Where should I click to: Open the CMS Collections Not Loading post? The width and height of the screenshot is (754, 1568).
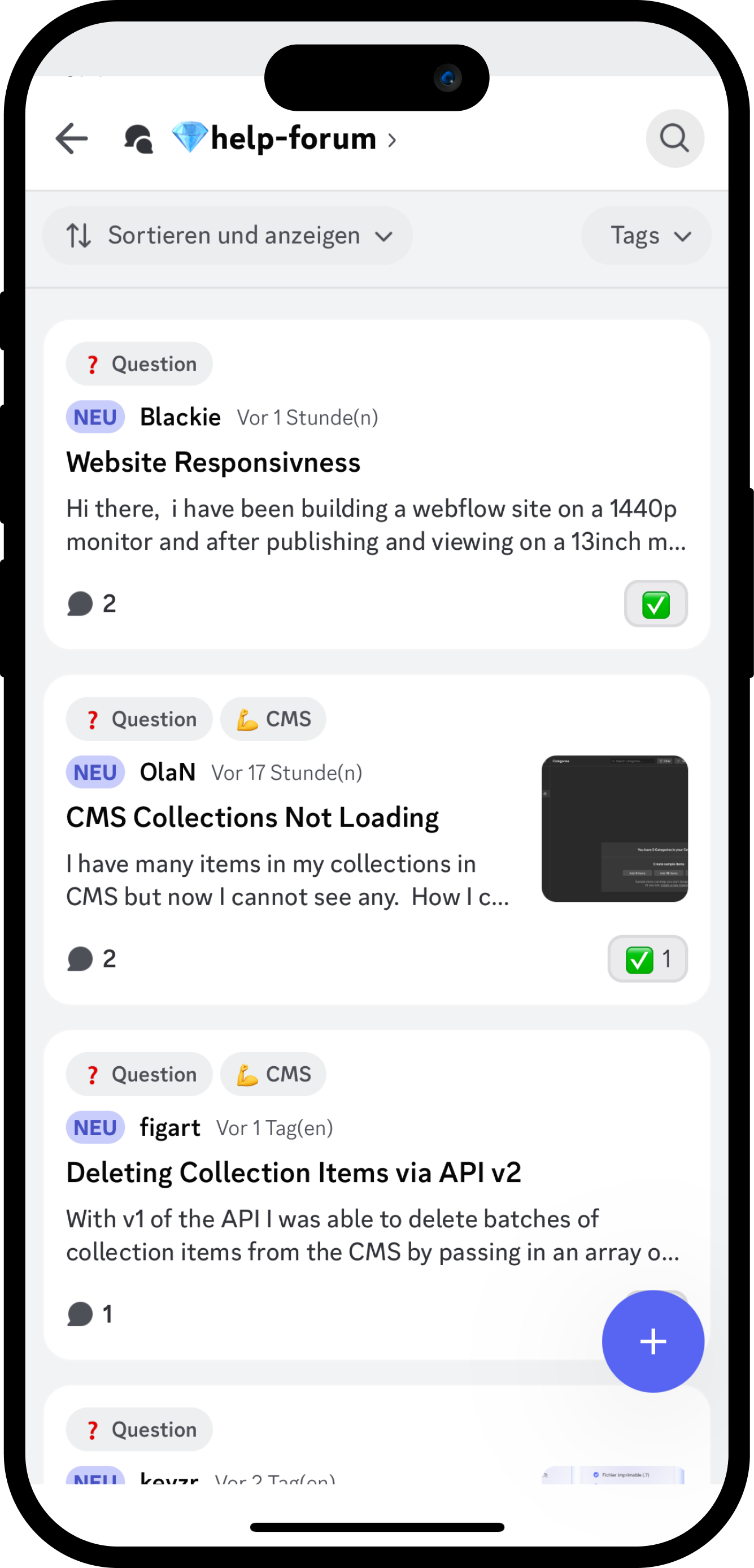(x=377, y=840)
